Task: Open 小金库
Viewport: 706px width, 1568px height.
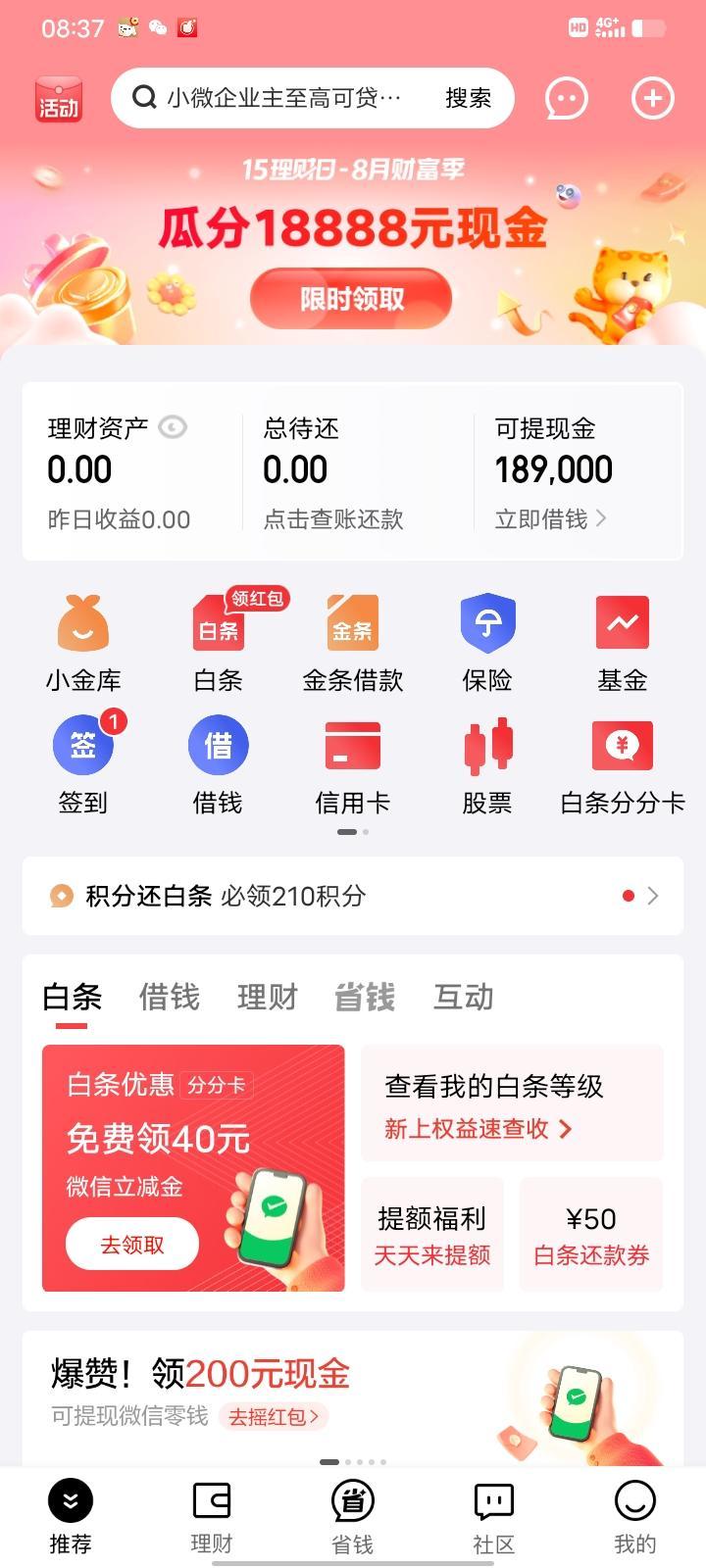Action: 83,643
